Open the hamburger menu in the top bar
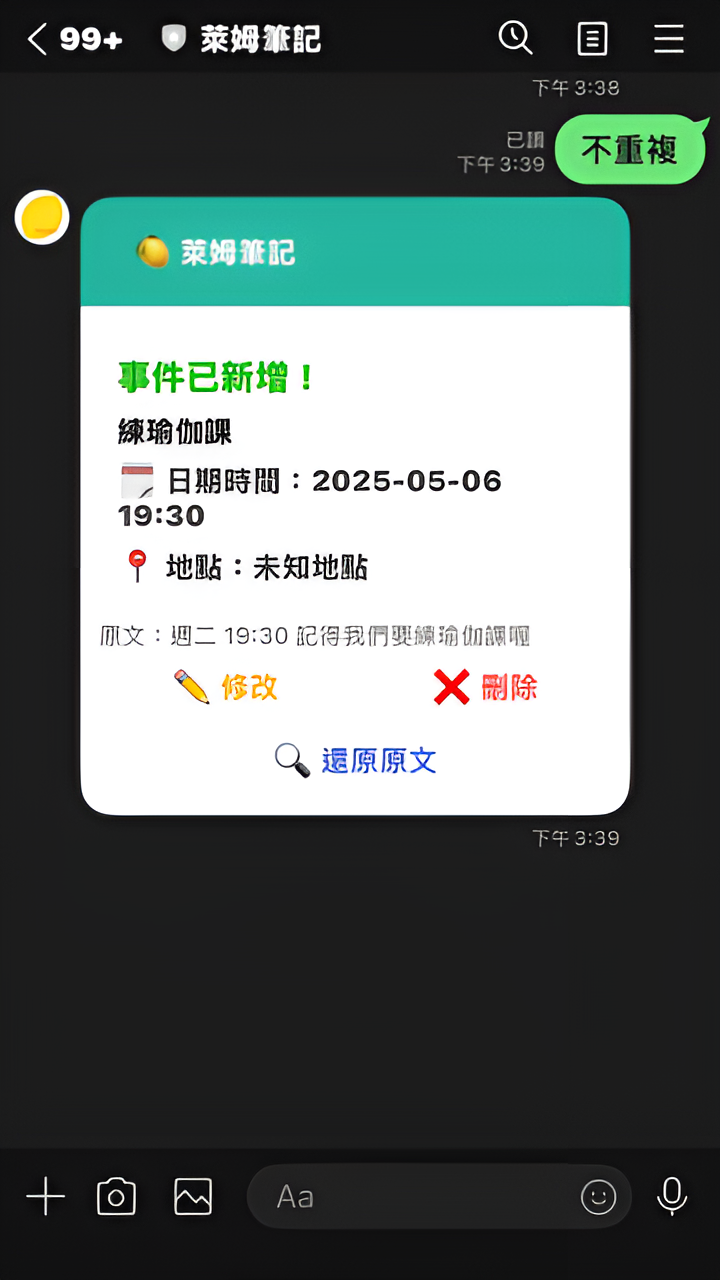Viewport: 720px width, 1280px height. point(669,38)
